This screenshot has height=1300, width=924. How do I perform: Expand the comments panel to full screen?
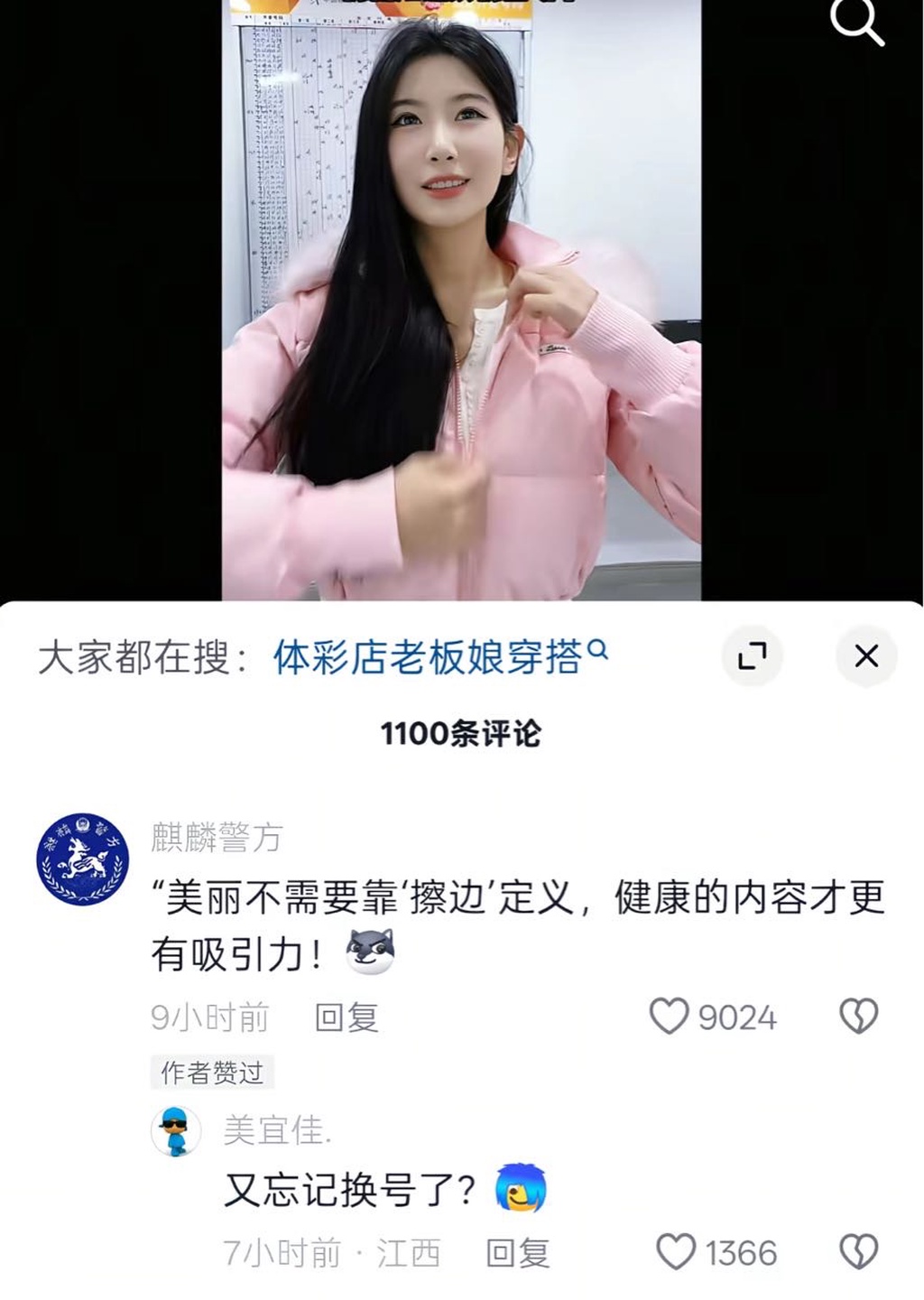click(752, 656)
